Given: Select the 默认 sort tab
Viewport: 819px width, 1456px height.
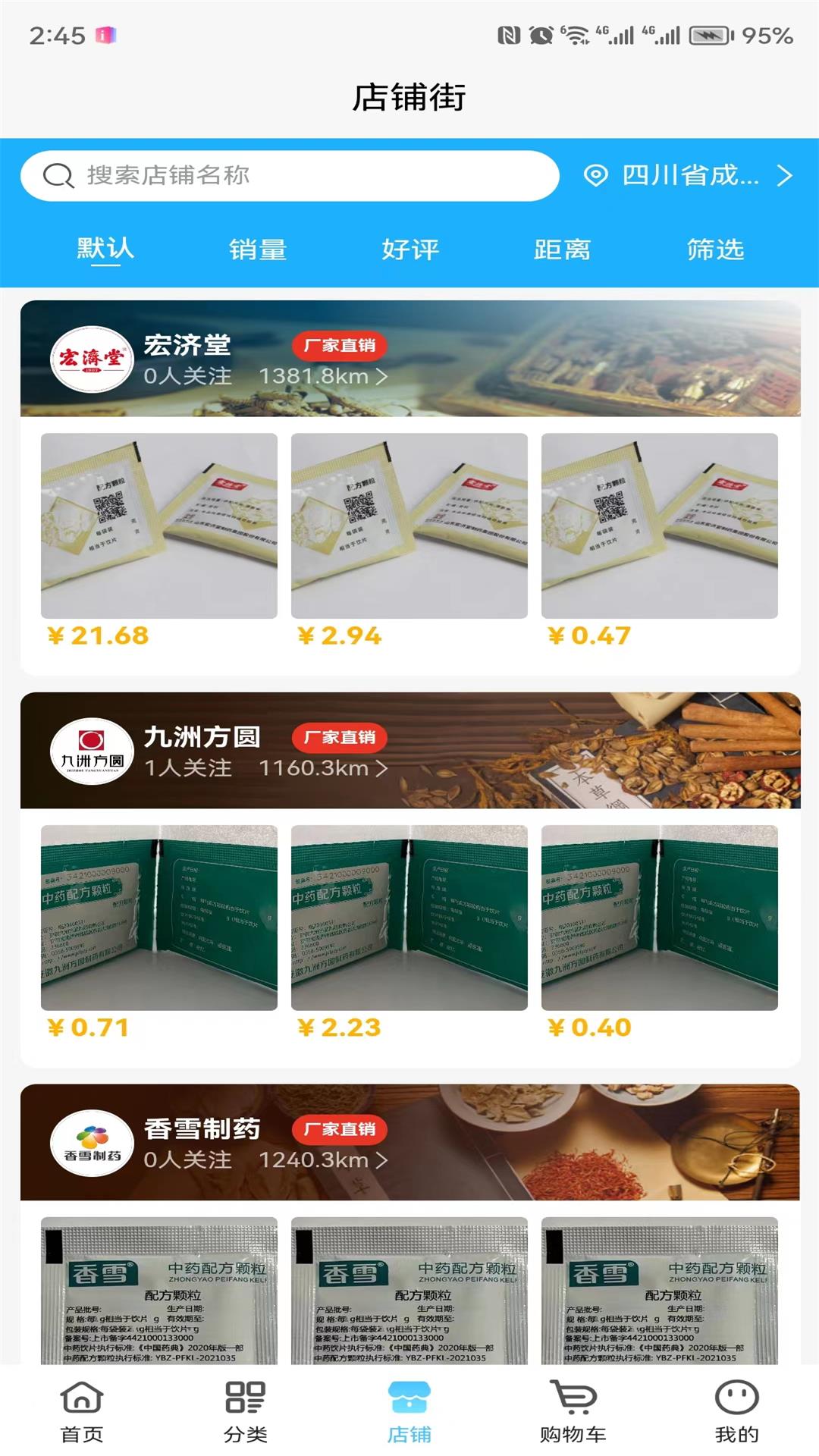Looking at the screenshot, I should 105,249.
